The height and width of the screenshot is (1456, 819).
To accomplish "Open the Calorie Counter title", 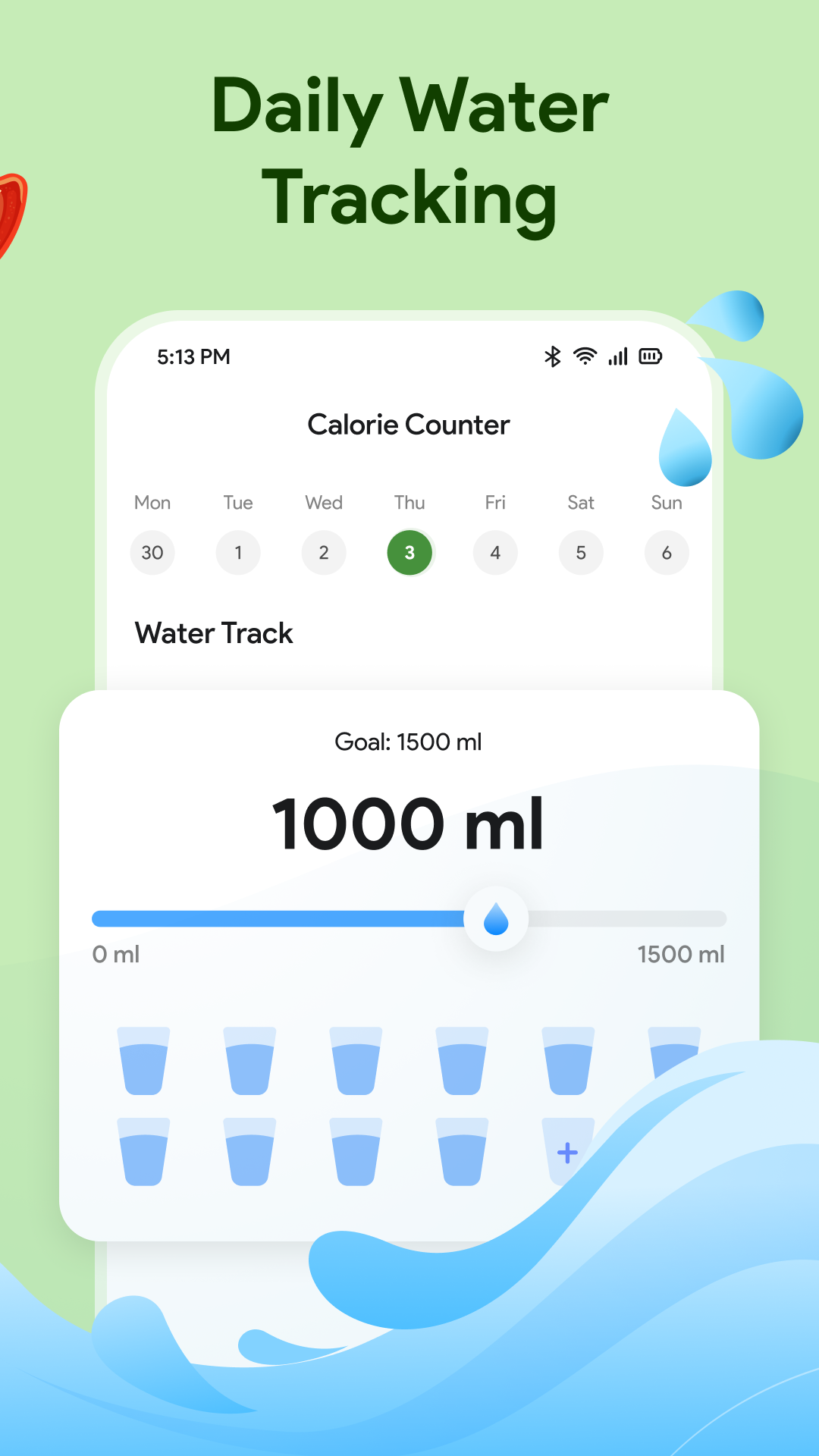I will click(x=409, y=425).
